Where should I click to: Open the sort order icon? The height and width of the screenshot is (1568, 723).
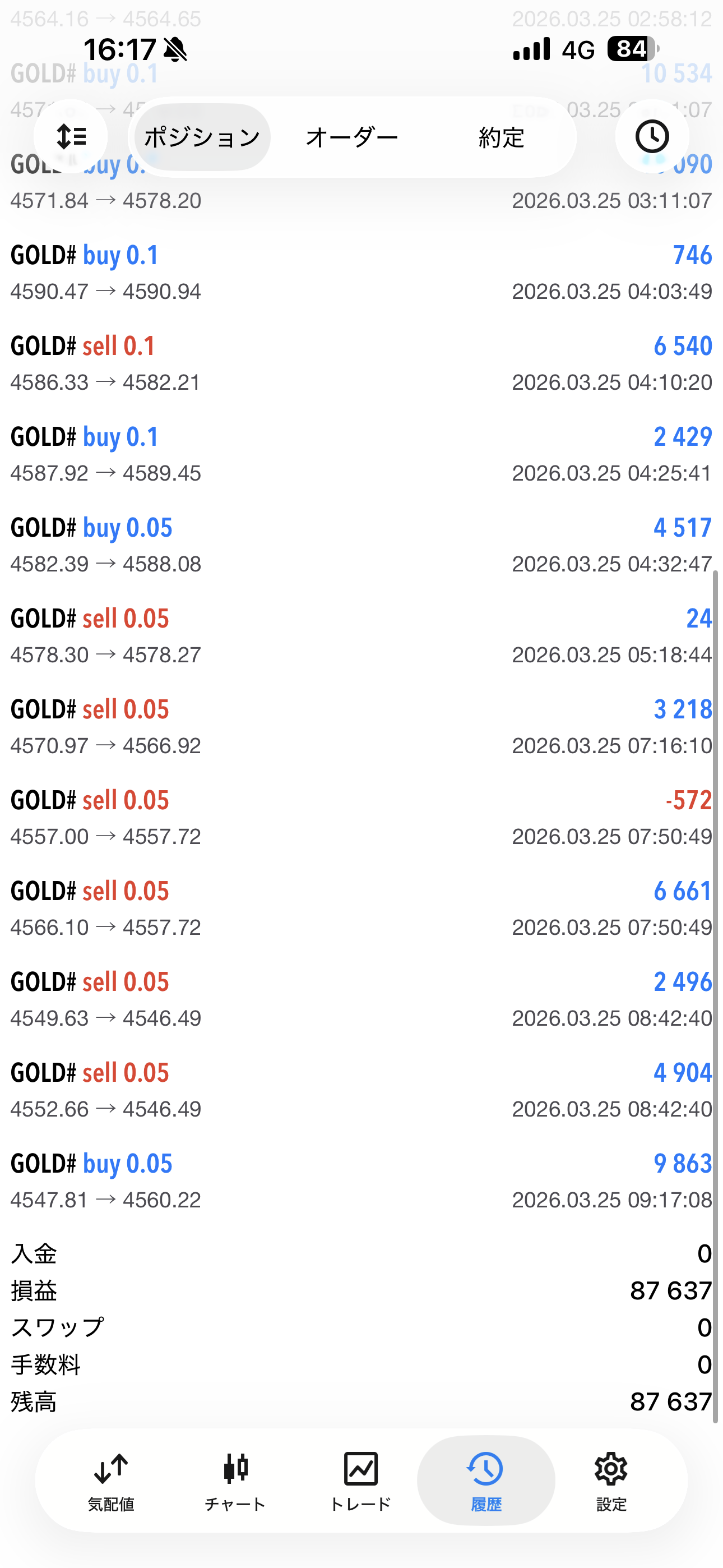pyautogui.click(x=71, y=136)
